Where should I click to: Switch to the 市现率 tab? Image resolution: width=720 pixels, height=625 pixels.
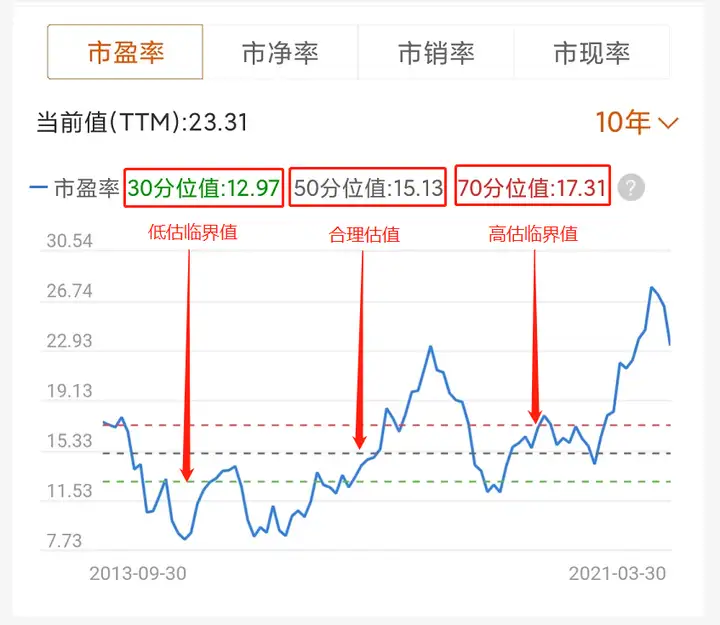592,53
